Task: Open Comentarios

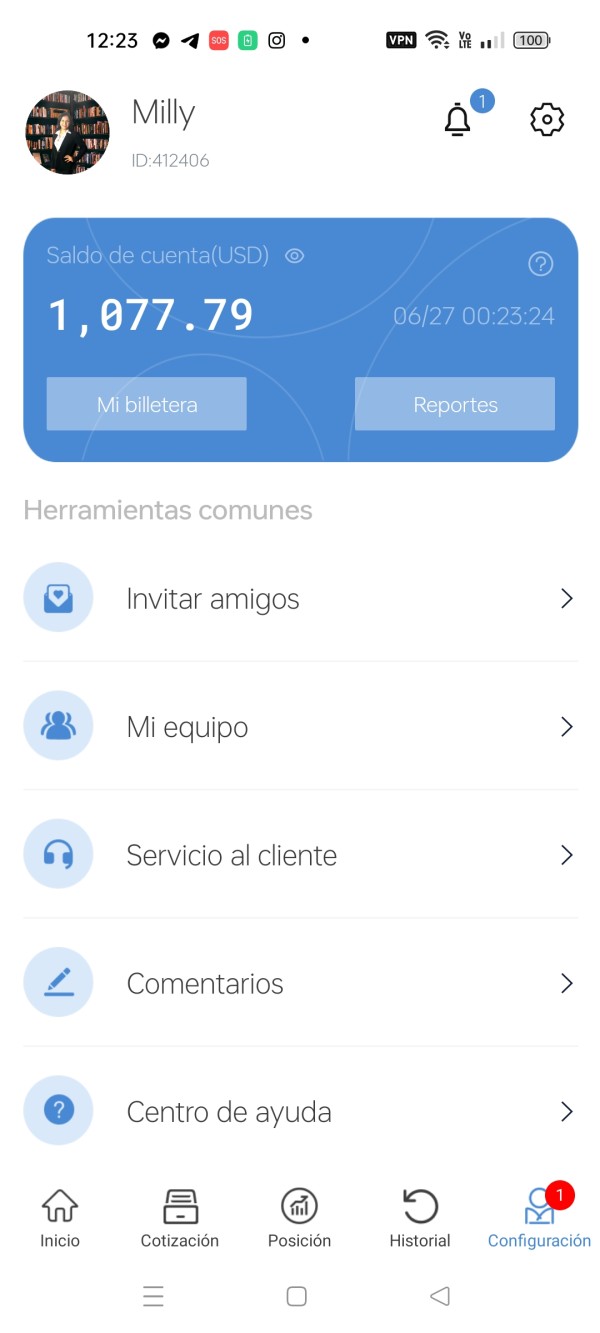Action: [x=300, y=983]
